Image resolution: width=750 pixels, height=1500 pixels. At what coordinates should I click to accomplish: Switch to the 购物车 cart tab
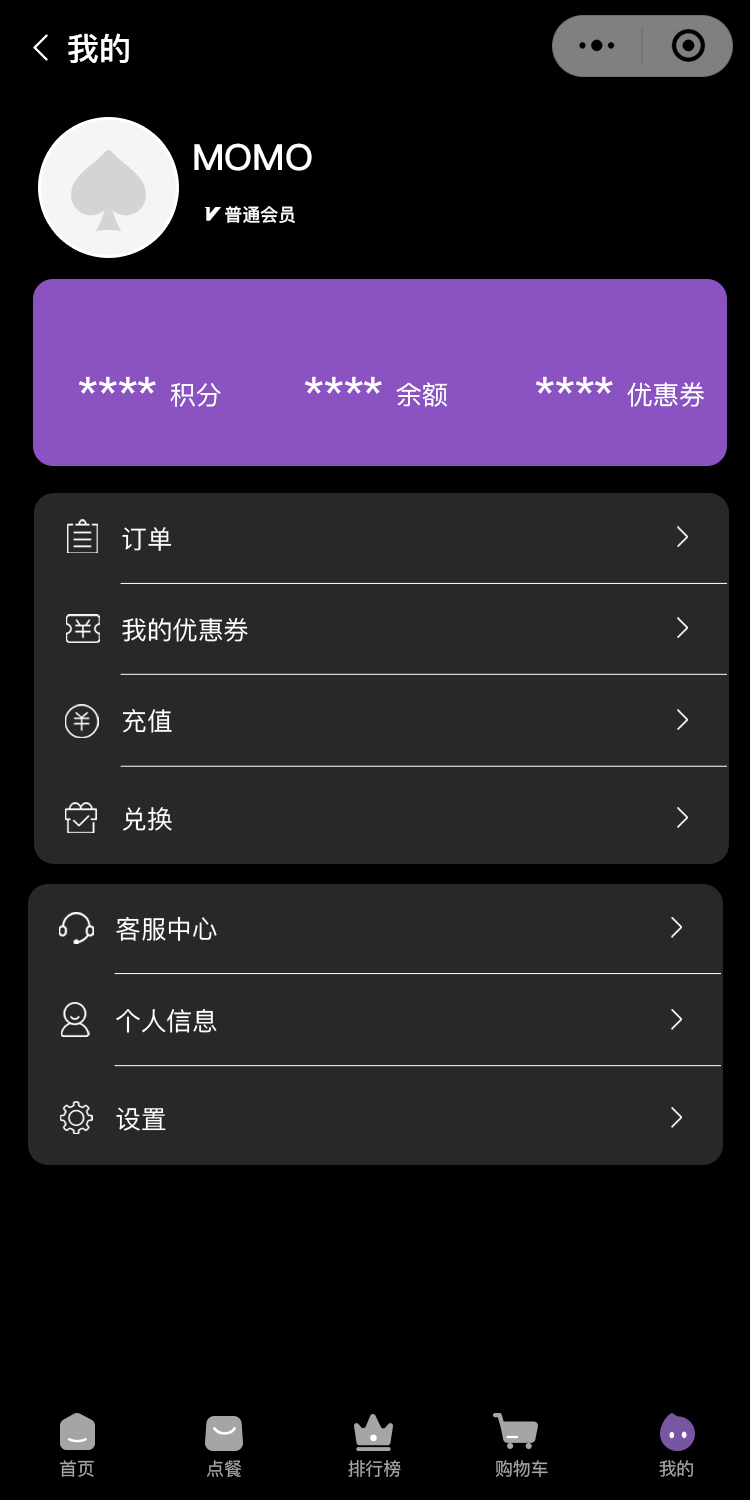[x=521, y=1445]
